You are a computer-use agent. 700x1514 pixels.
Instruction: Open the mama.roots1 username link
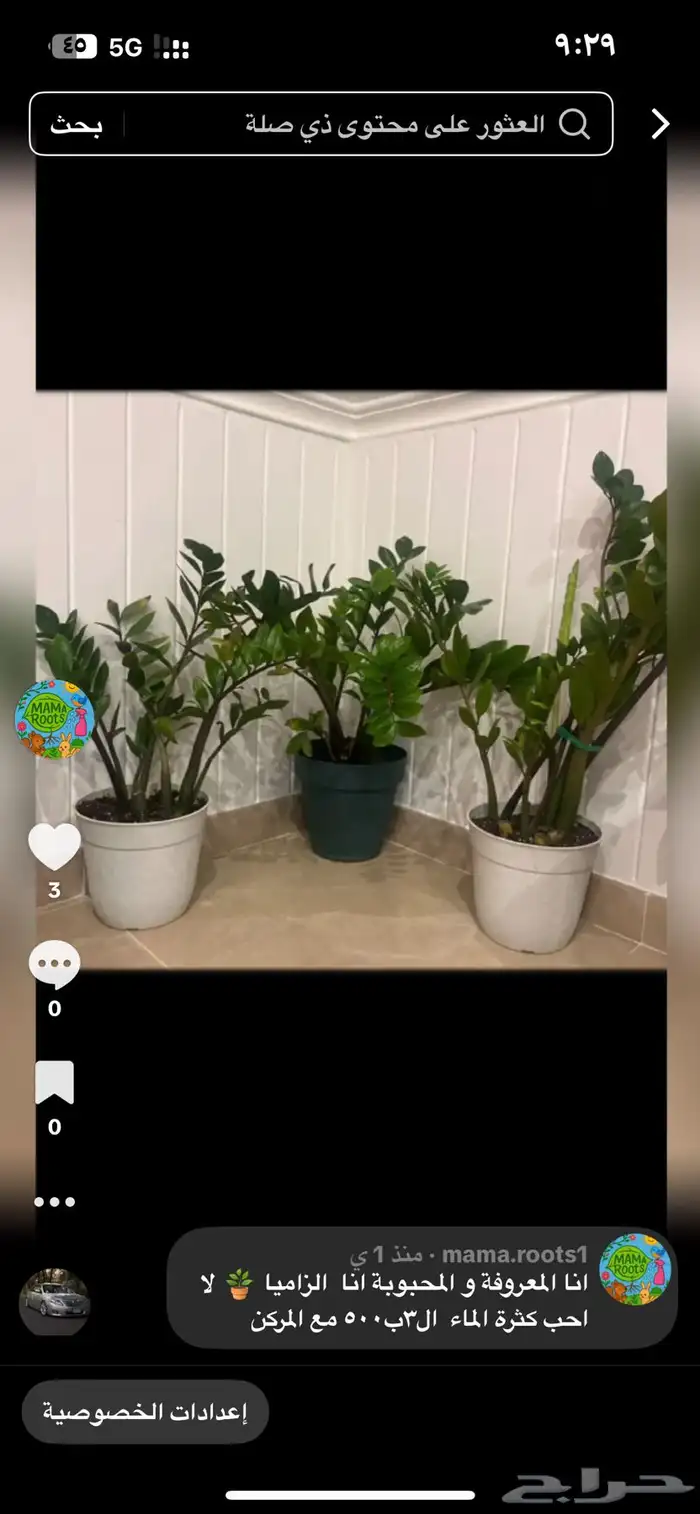click(x=514, y=1254)
